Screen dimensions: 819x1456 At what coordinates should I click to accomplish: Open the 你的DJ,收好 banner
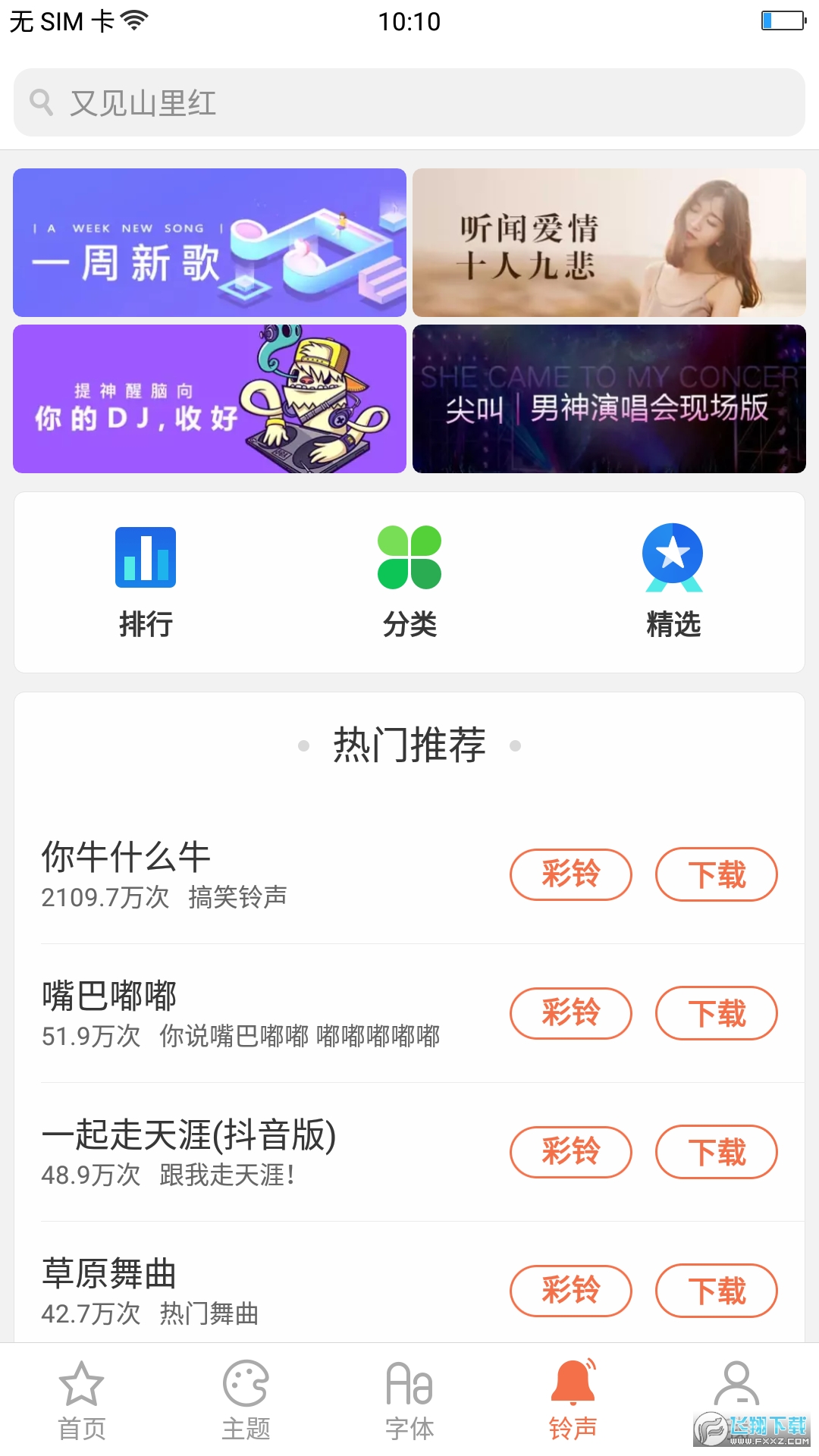click(x=209, y=399)
